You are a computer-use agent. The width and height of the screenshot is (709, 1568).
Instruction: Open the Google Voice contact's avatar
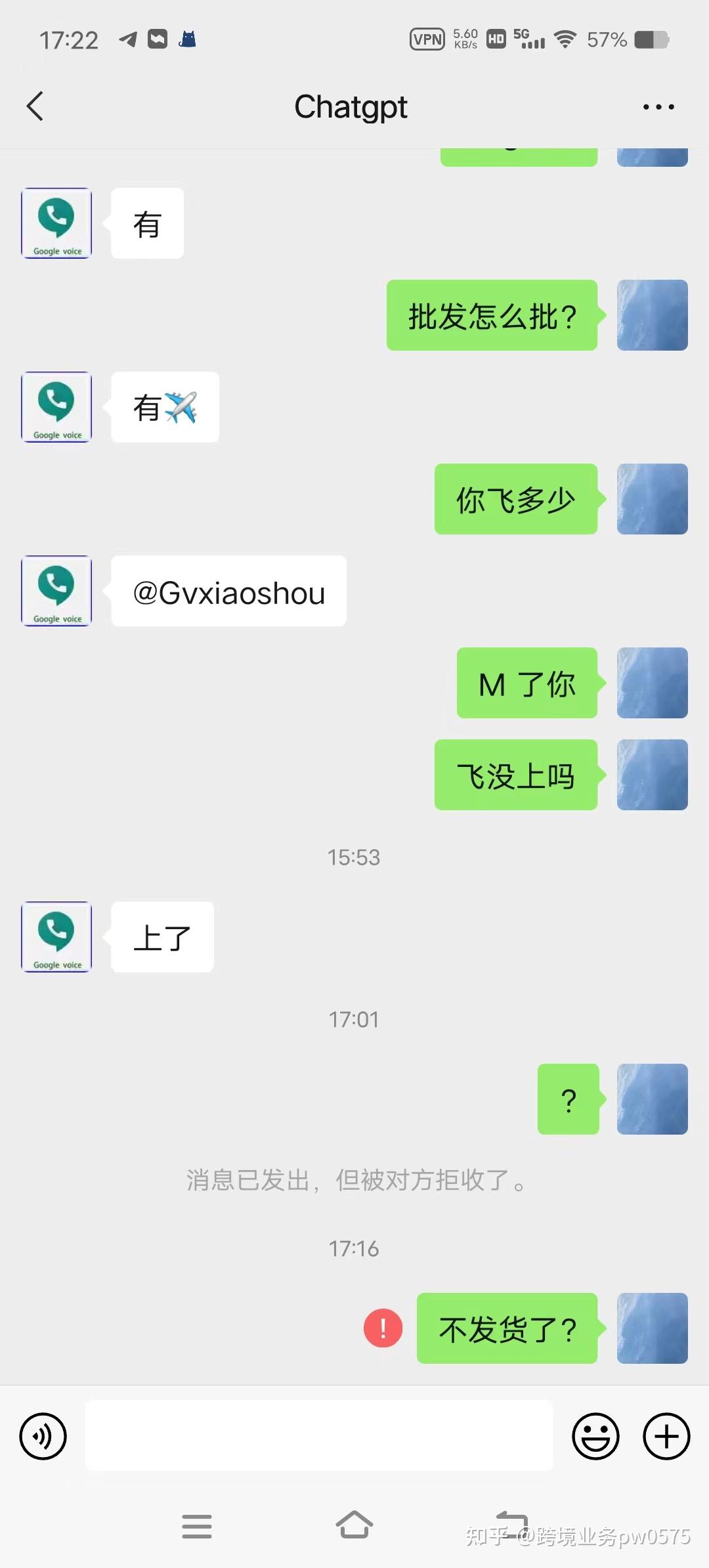point(56,223)
